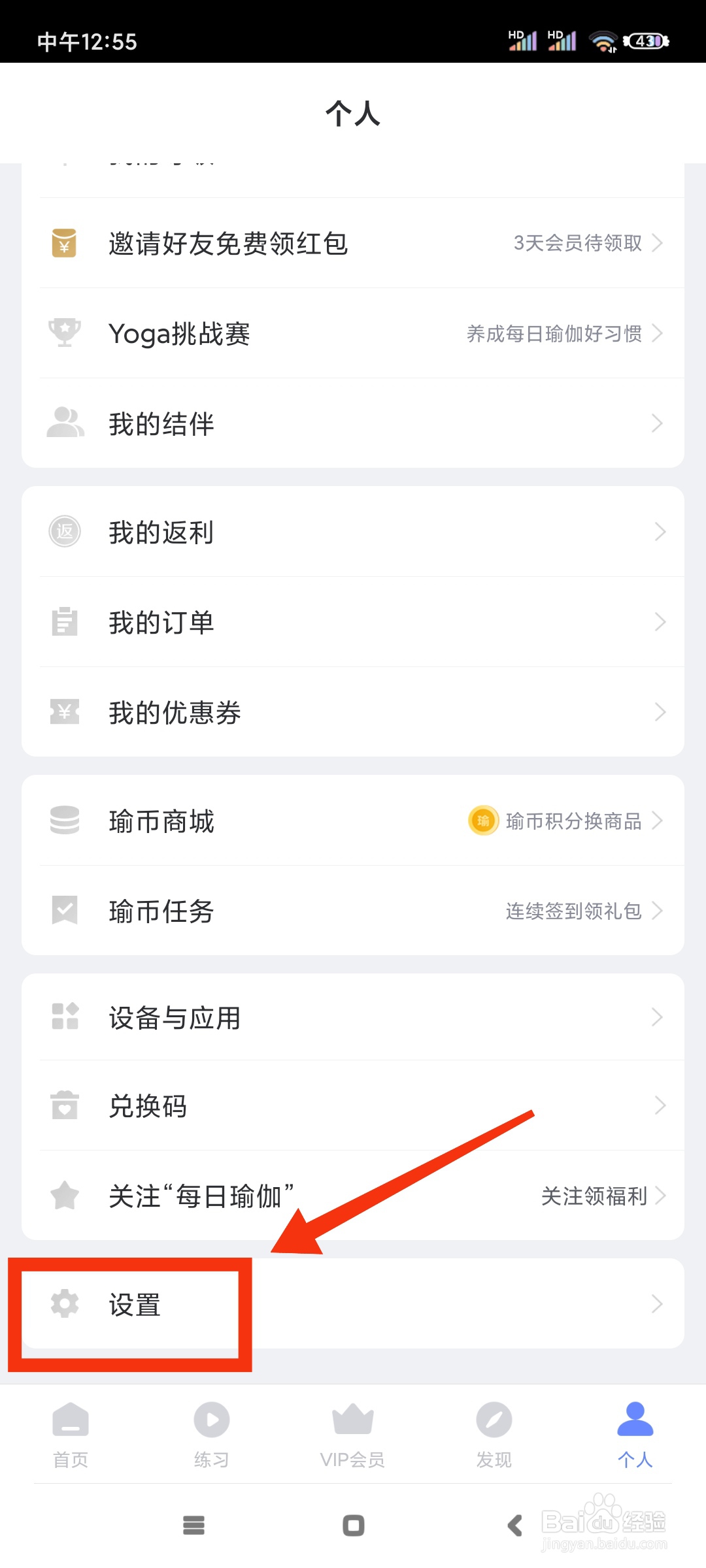The width and height of the screenshot is (706, 1568).
Task: Go to the VIP会员 tab
Action: pos(353,1435)
